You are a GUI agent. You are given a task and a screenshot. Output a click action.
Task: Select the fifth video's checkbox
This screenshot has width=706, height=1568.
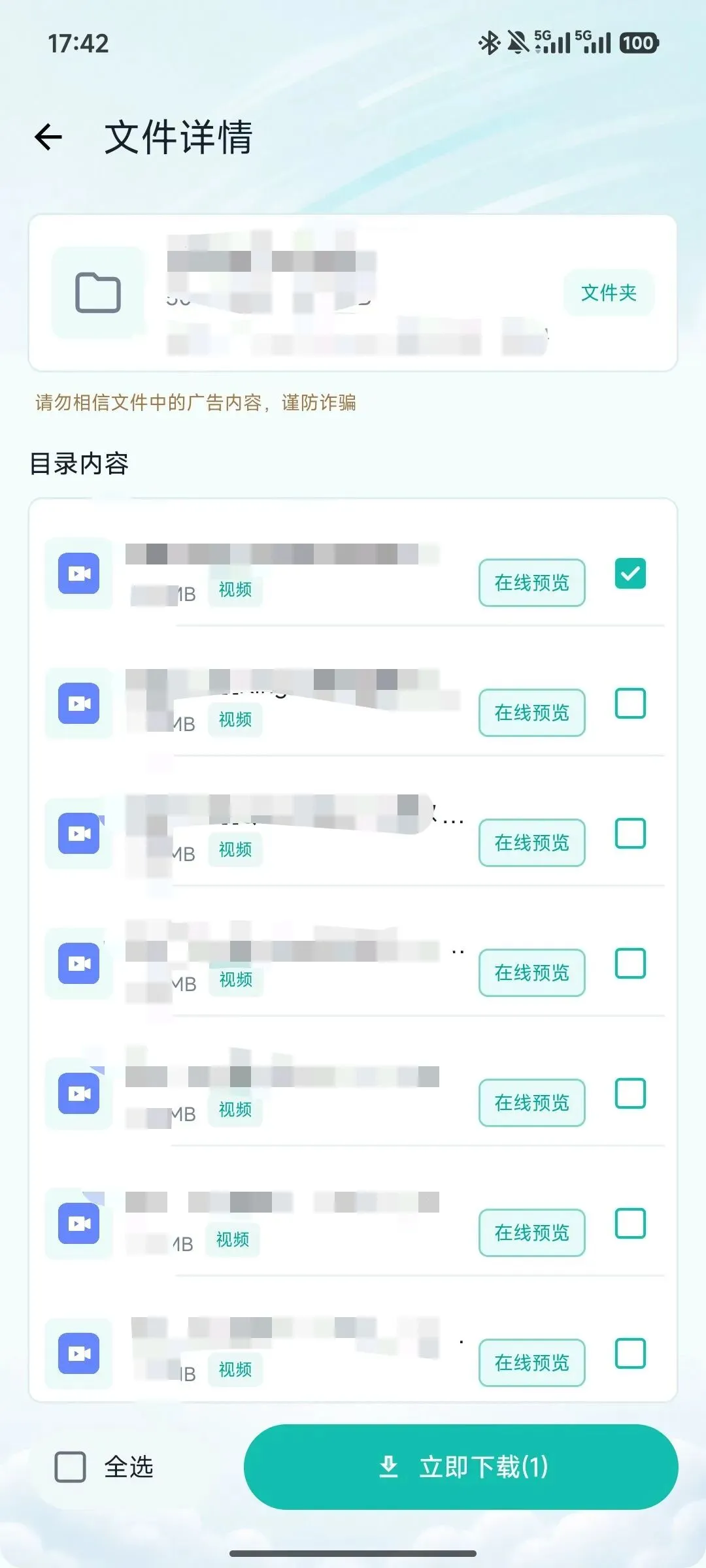[x=630, y=1094]
